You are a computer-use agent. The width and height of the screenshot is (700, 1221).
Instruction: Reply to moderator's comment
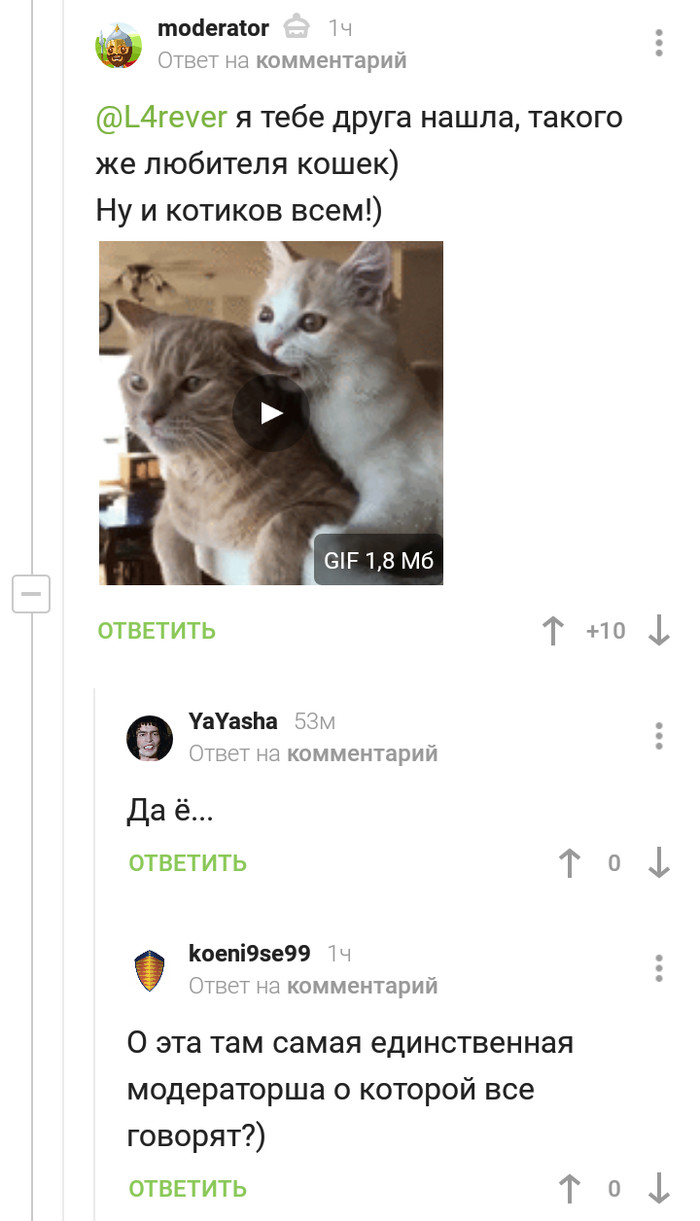pyautogui.click(x=157, y=631)
